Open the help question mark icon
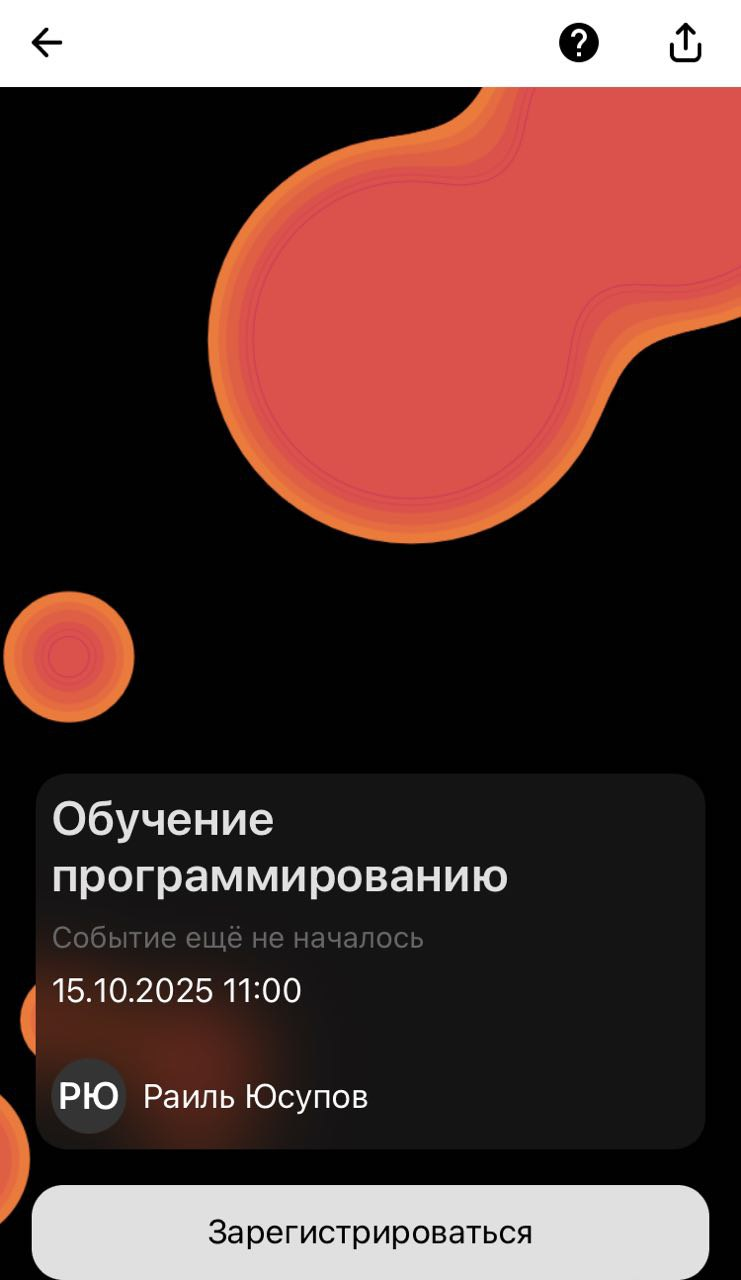 [578, 43]
